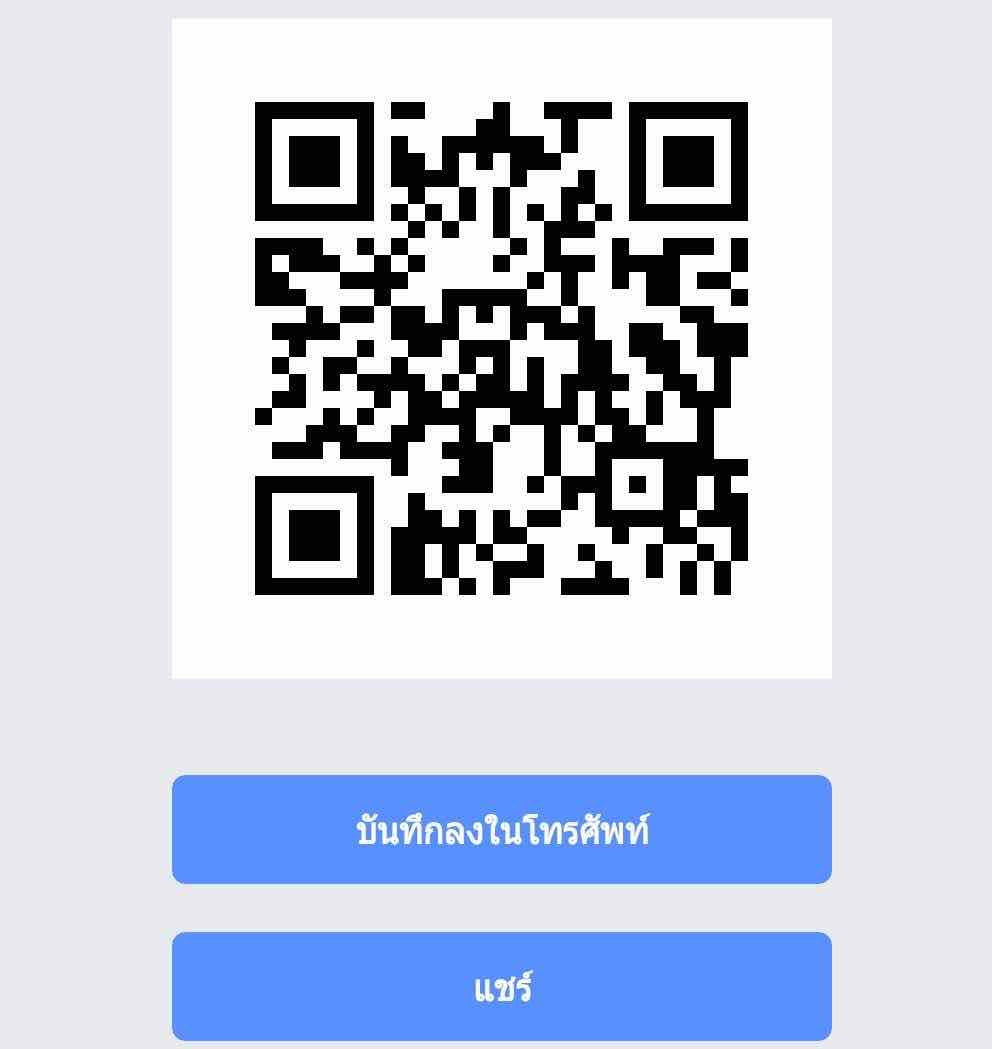Share the QR code via แชร์

[x=501, y=987]
